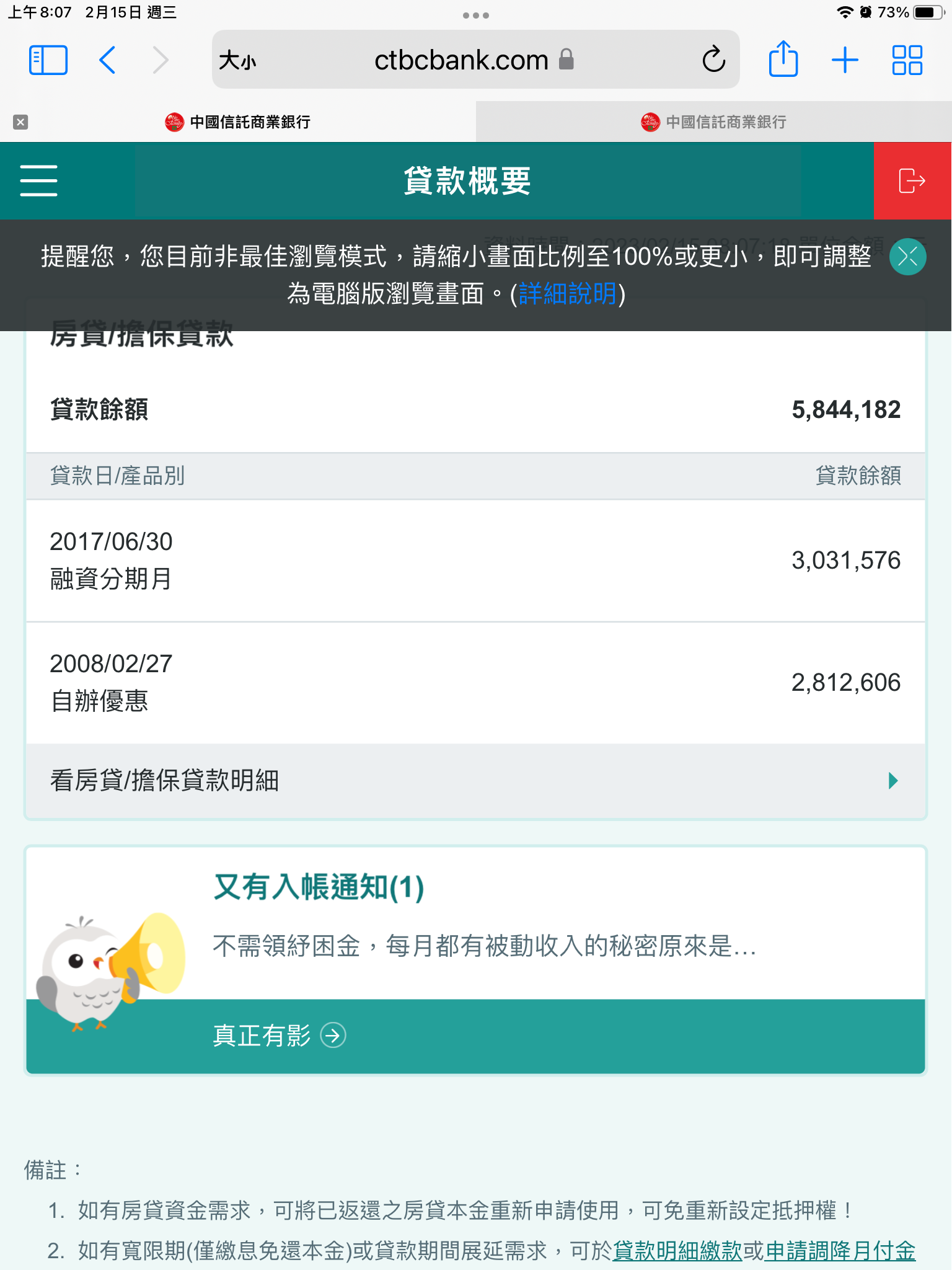Tap the ctbcbank.com address bar
952x1270 pixels.
pyautogui.click(x=461, y=61)
